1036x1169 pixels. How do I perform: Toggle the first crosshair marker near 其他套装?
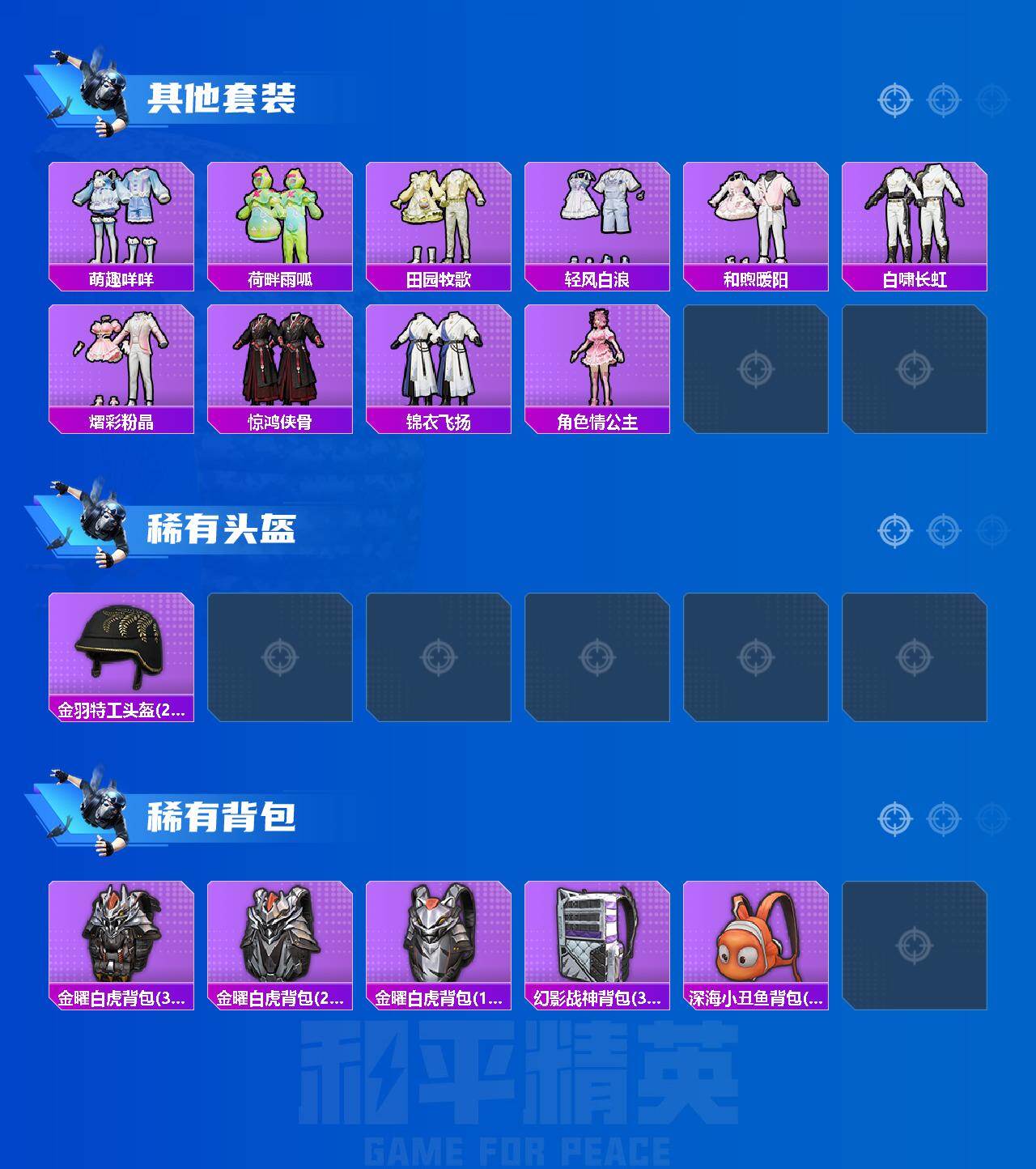[x=894, y=101]
